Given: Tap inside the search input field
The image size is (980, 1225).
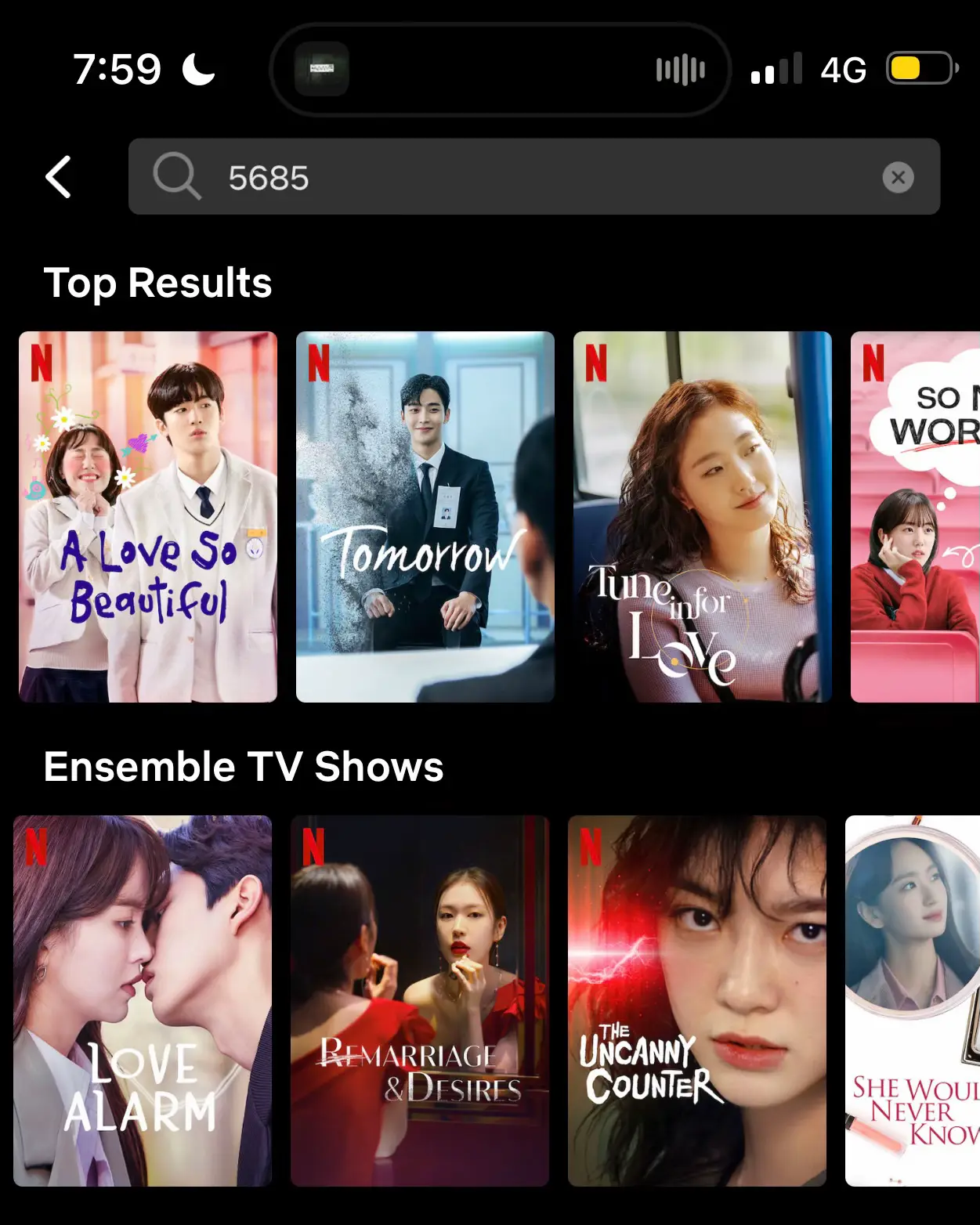Looking at the screenshot, I should [470, 177].
